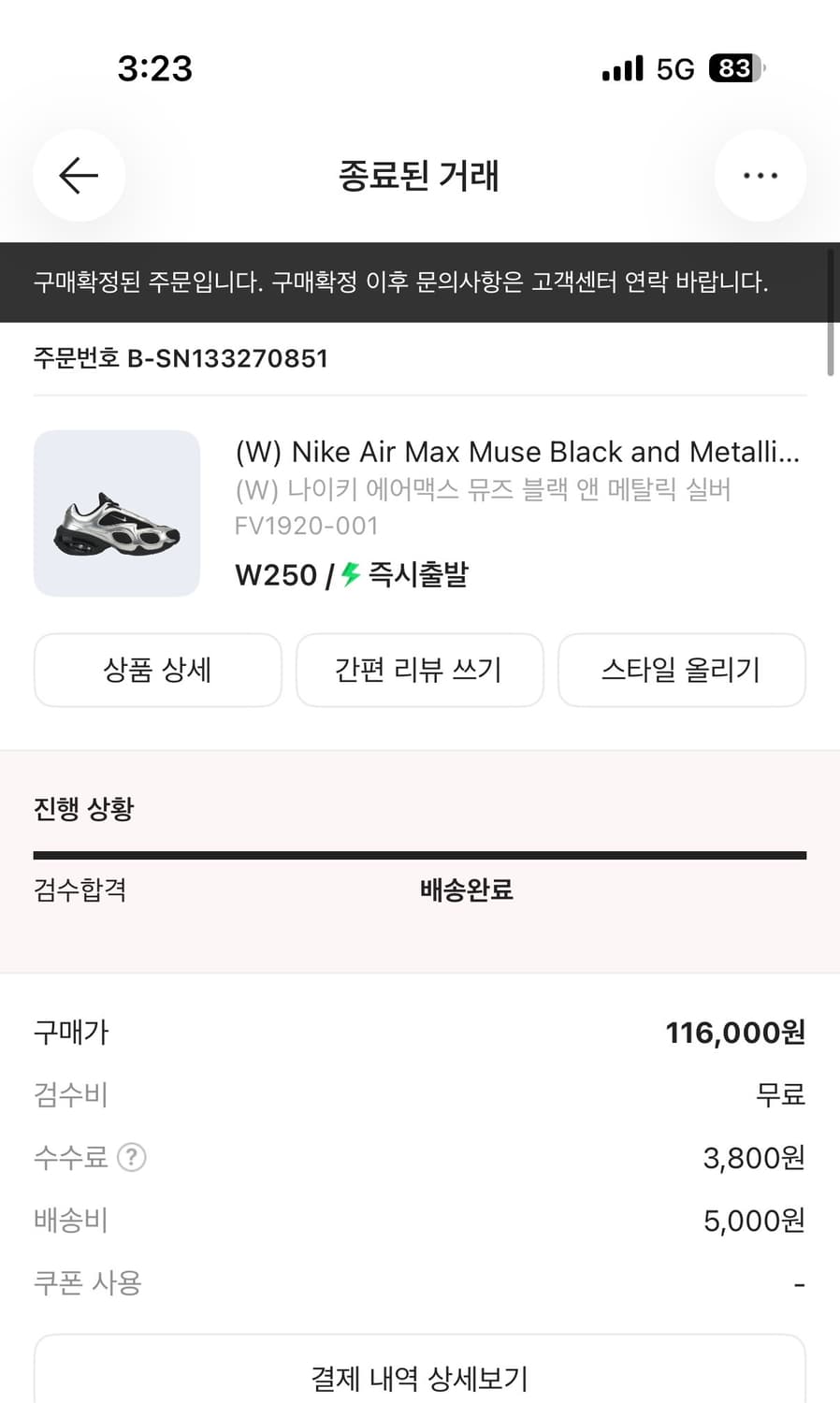This screenshot has height=1403, width=840.
Task: Open 결제 내역 상세보기 payment details
Action: pyautogui.click(x=419, y=1377)
